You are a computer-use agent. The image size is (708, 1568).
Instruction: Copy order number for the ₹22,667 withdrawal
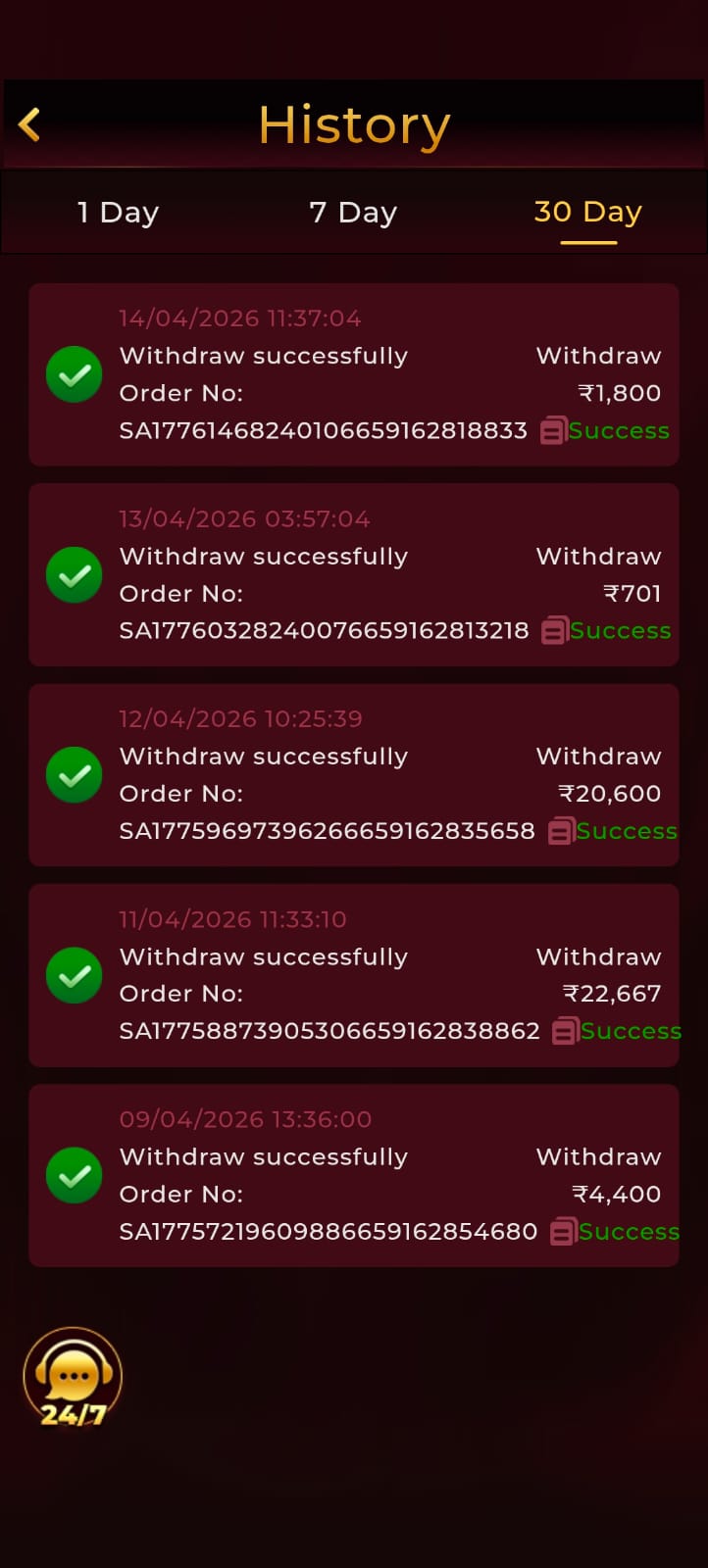click(x=564, y=1031)
